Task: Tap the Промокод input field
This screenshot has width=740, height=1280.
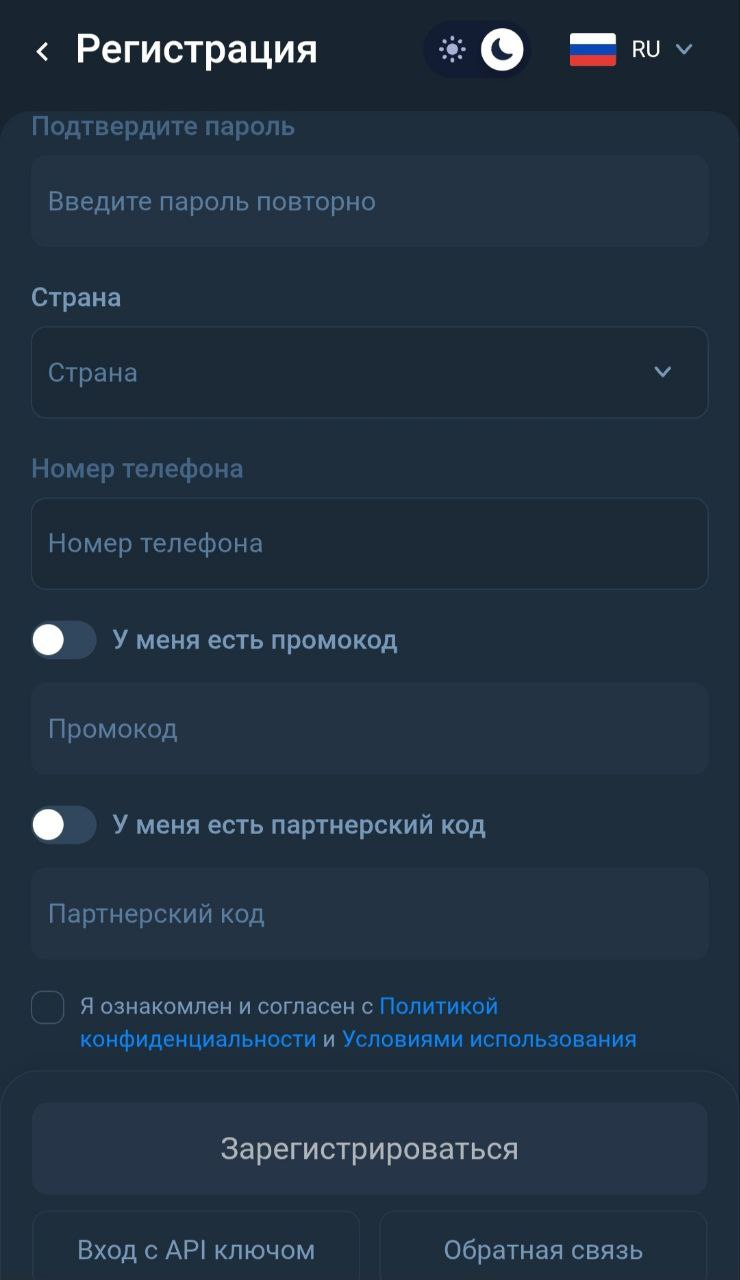Action: [x=369, y=729]
